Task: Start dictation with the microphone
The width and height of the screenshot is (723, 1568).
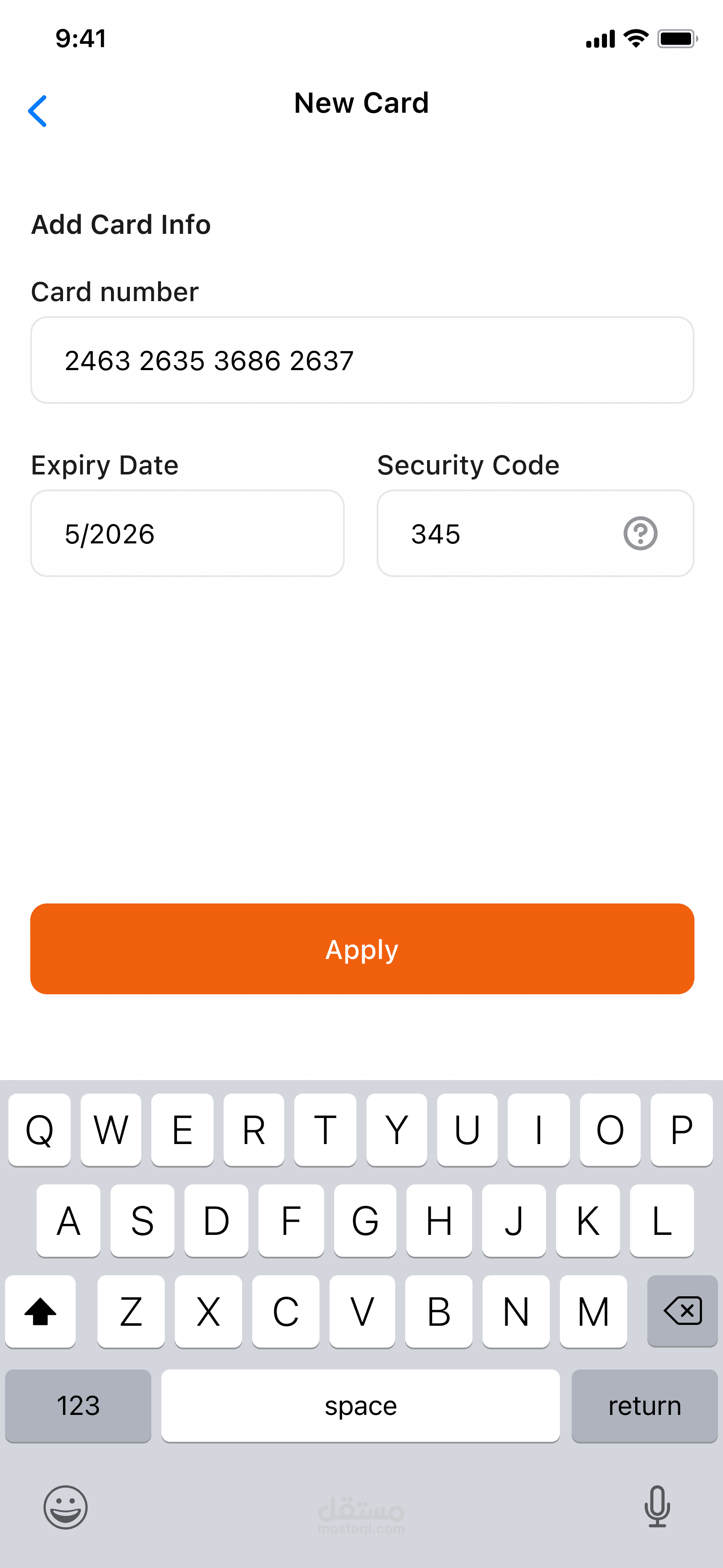Action: pyautogui.click(x=657, y=1507)
